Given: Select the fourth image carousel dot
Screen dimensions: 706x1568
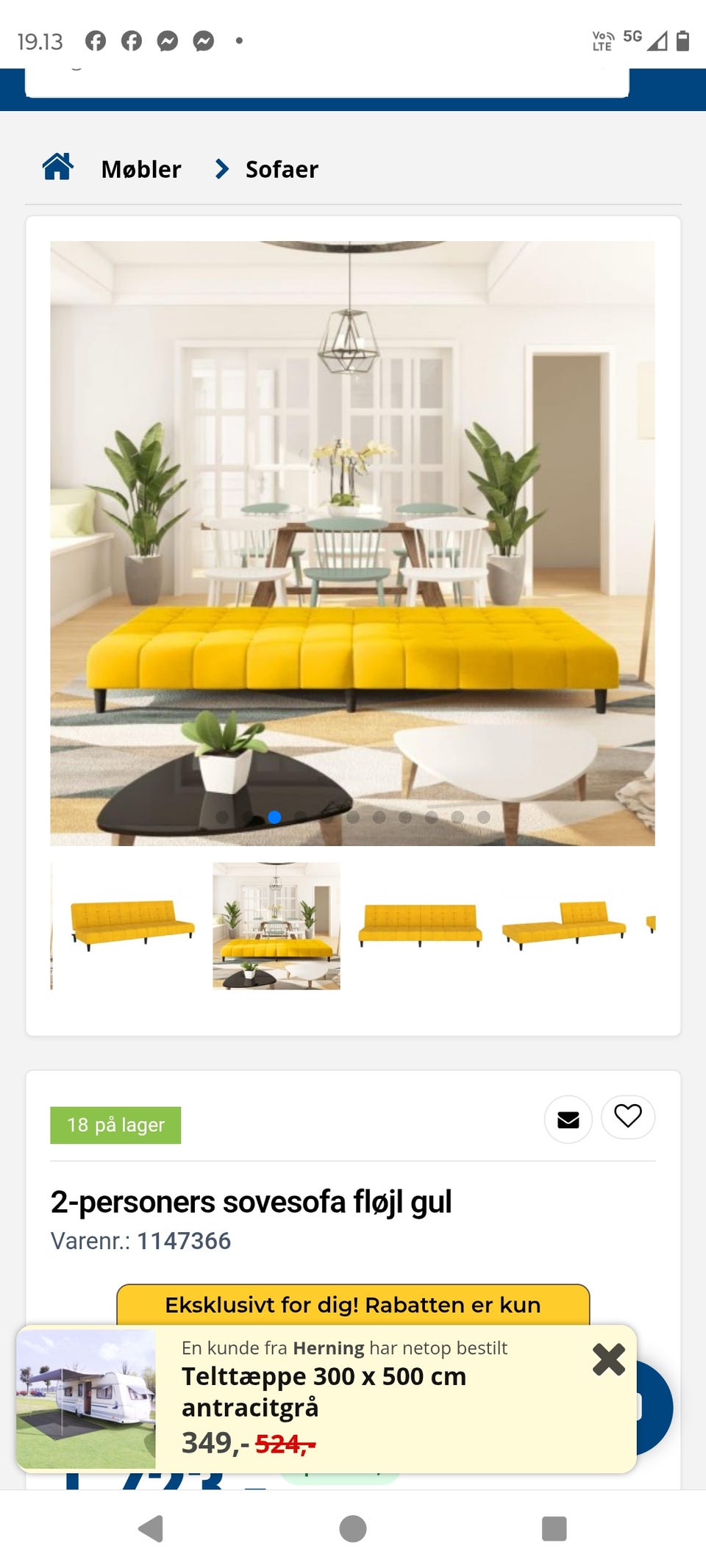Looking at the screenshot, I should click(x=301, y=816).
